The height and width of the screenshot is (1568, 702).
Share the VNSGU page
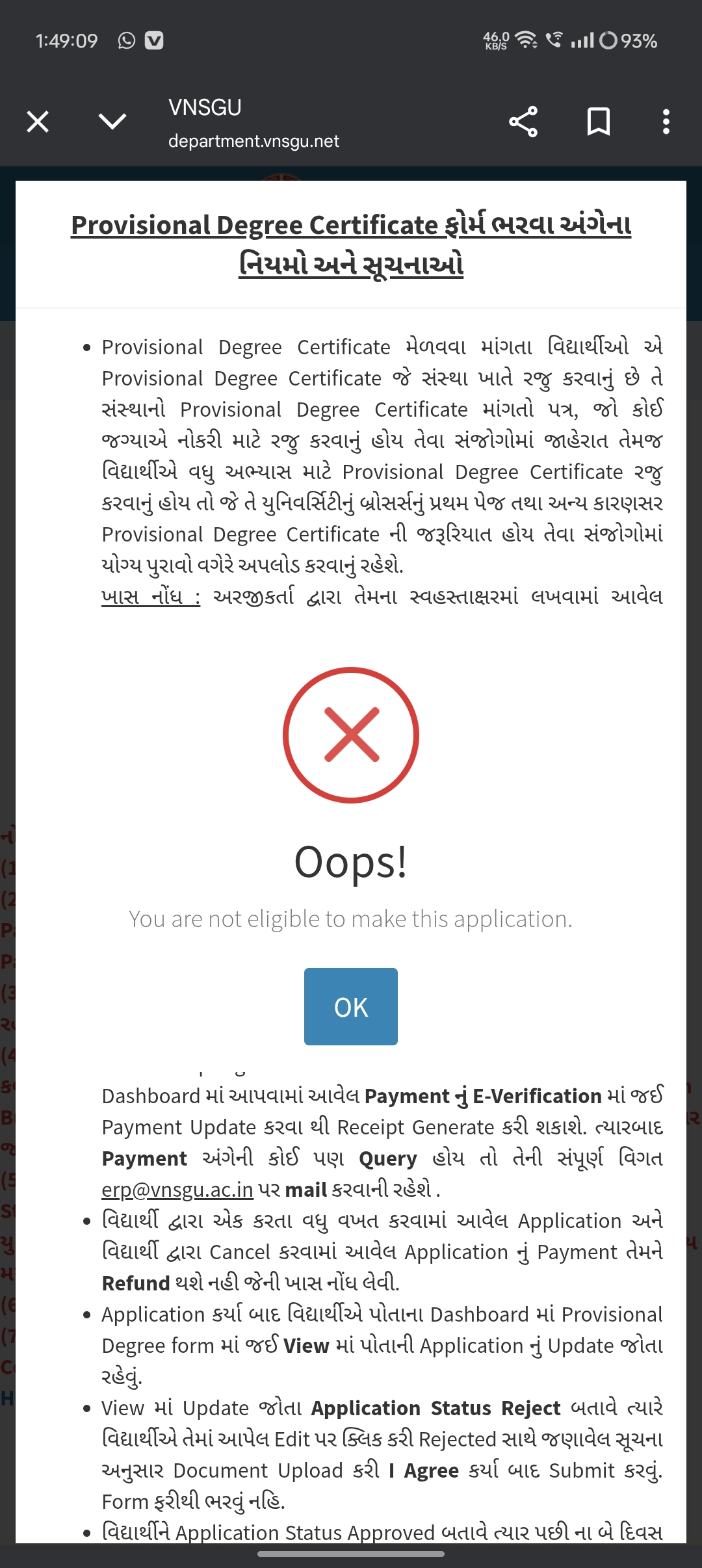tap(523, 122)
